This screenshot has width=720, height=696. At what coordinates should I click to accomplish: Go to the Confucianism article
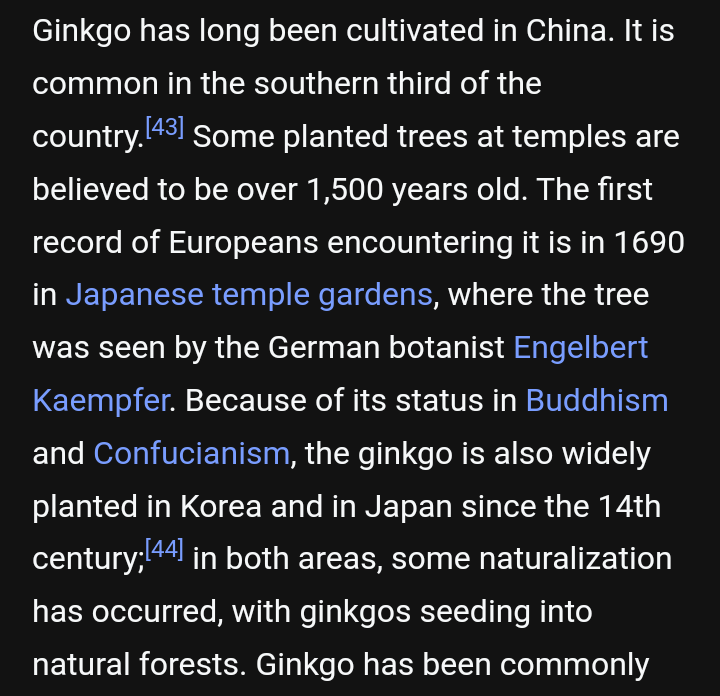[x=191, y=454]
